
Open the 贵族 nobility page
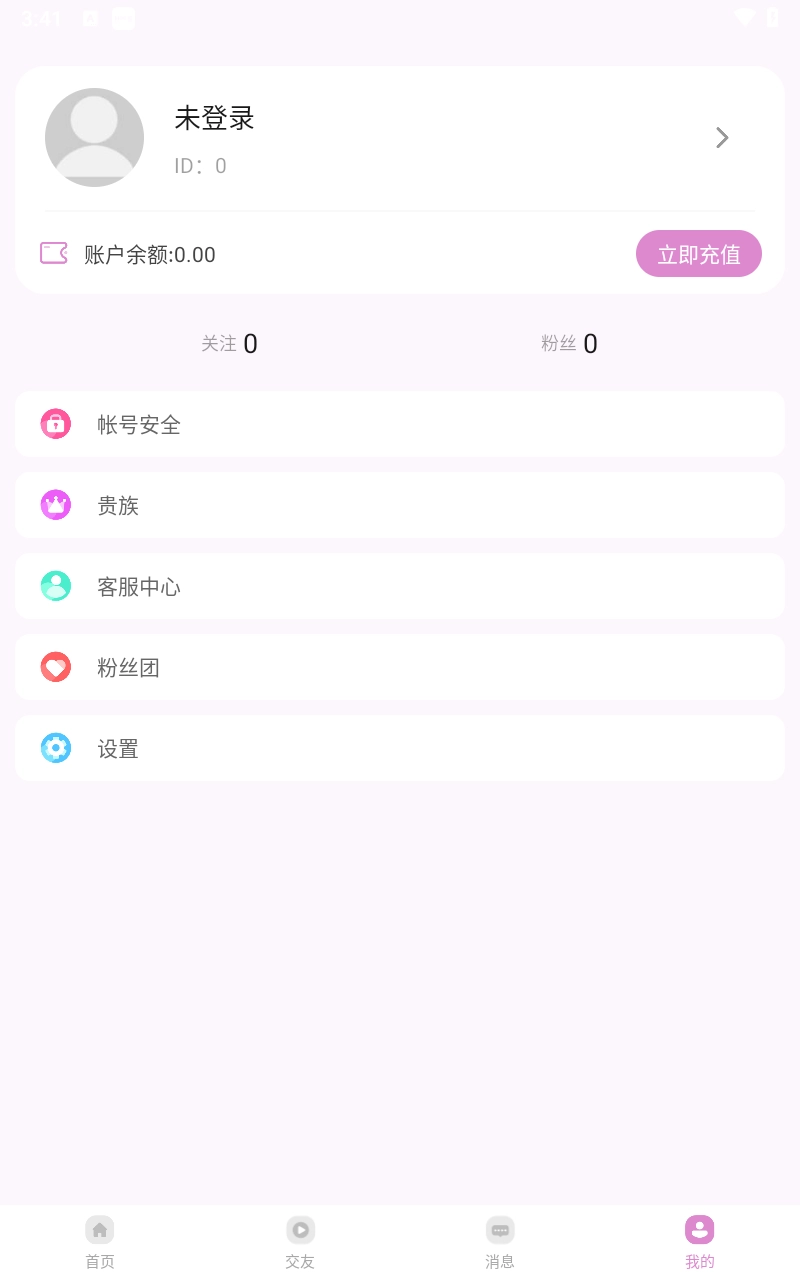pos(400,505)
